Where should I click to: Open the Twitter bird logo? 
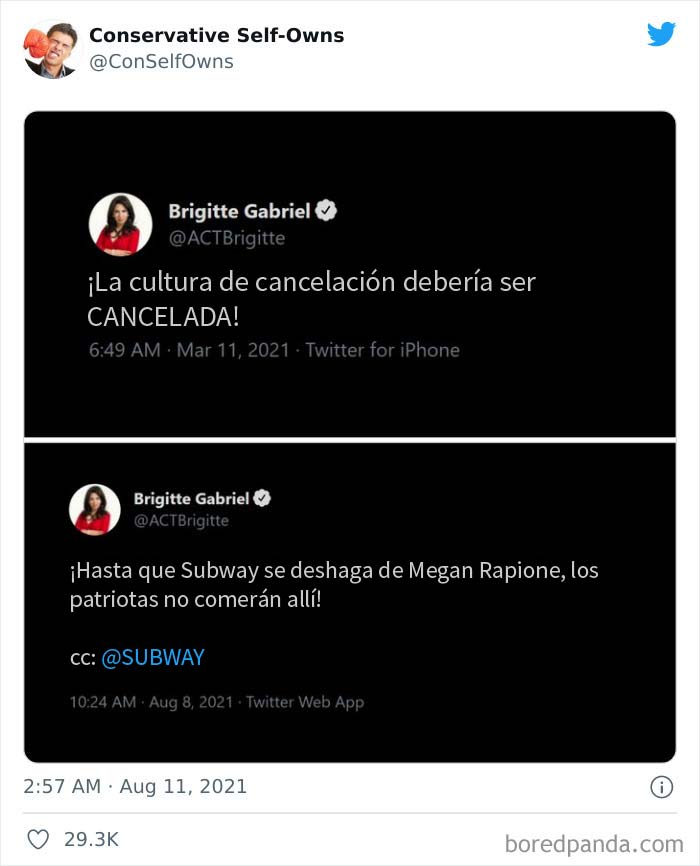pos(661,35)
